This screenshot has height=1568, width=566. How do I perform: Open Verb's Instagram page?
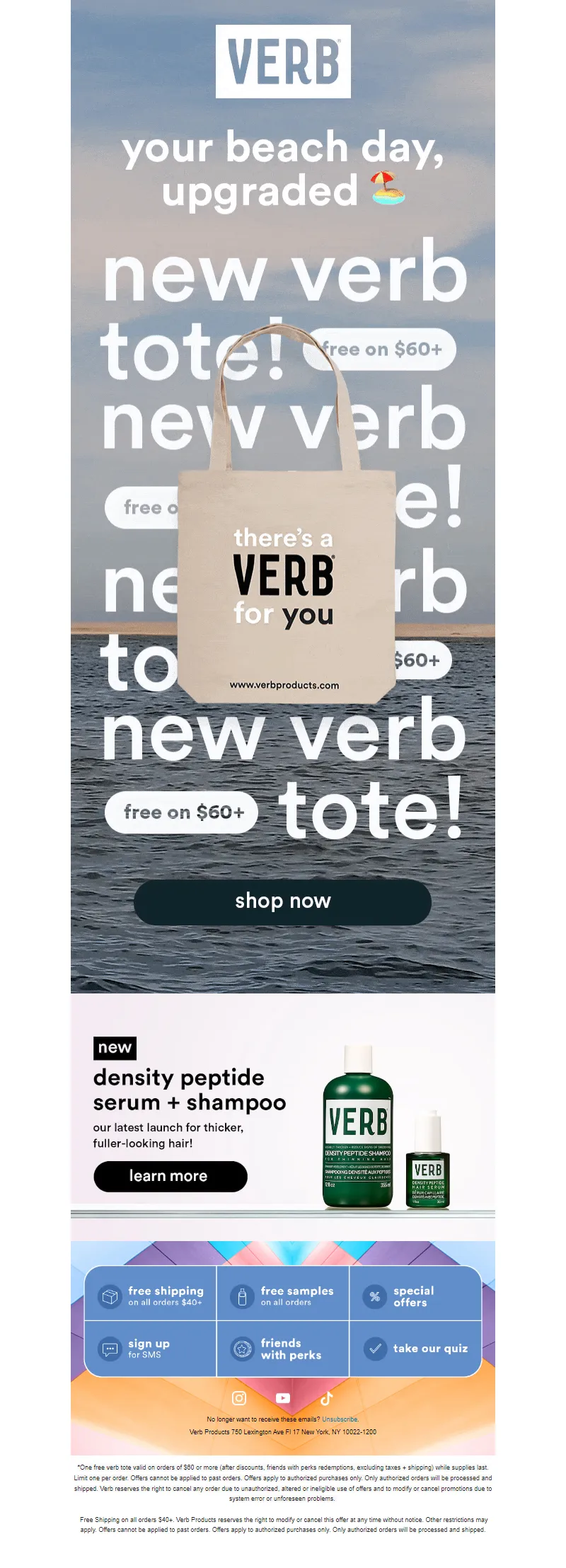[x=239, y=1397]
